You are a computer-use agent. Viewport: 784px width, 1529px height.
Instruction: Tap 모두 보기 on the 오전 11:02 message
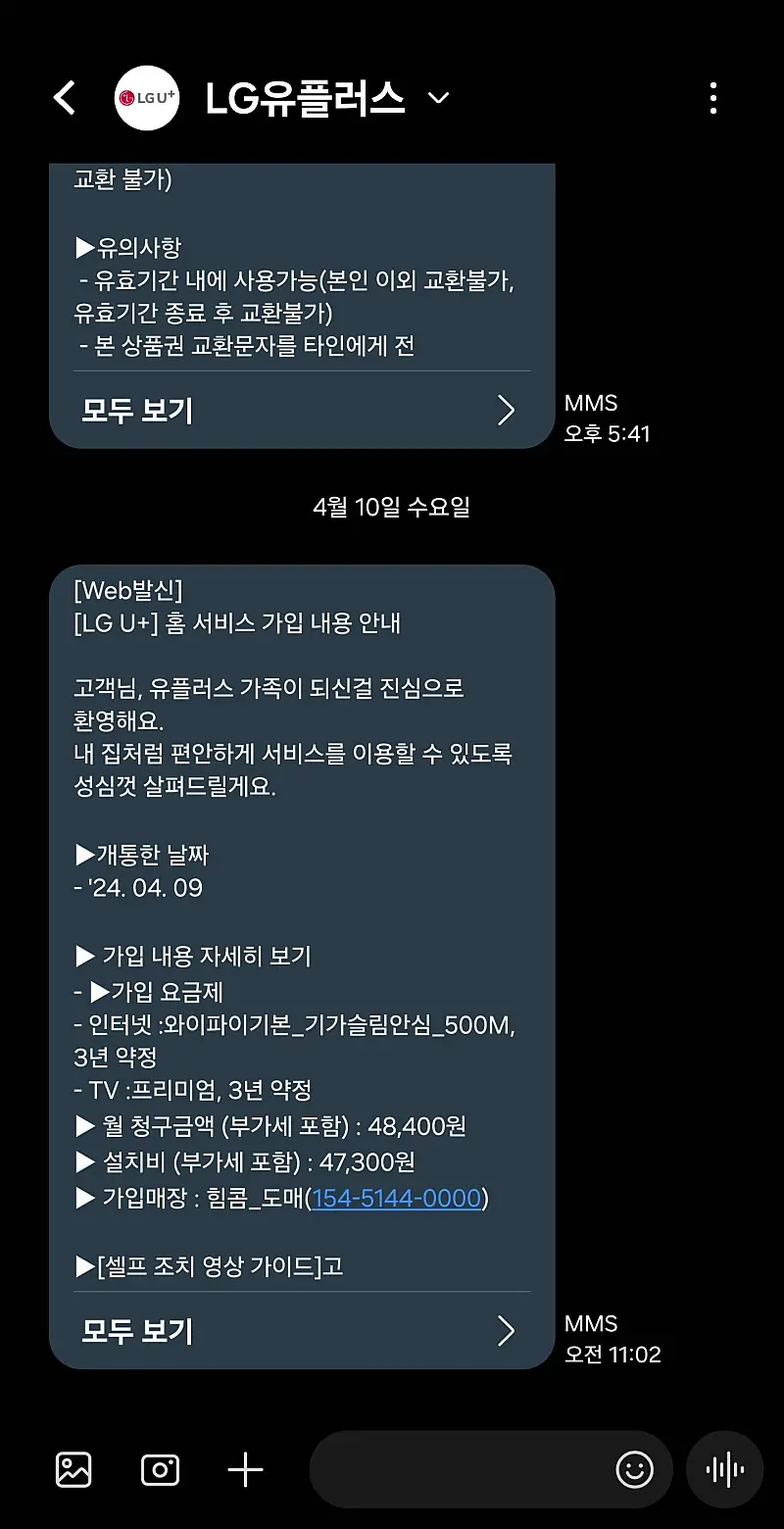tap(302, 1330)
